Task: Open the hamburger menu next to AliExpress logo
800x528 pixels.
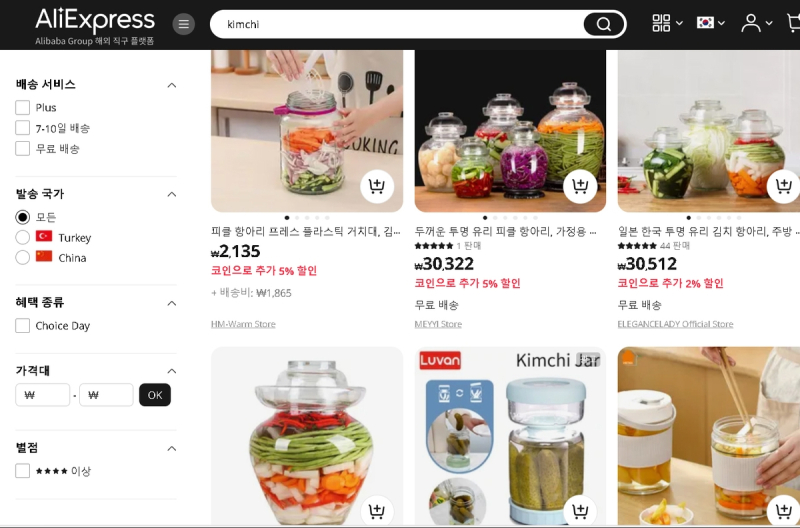Action: click(183, 24)
